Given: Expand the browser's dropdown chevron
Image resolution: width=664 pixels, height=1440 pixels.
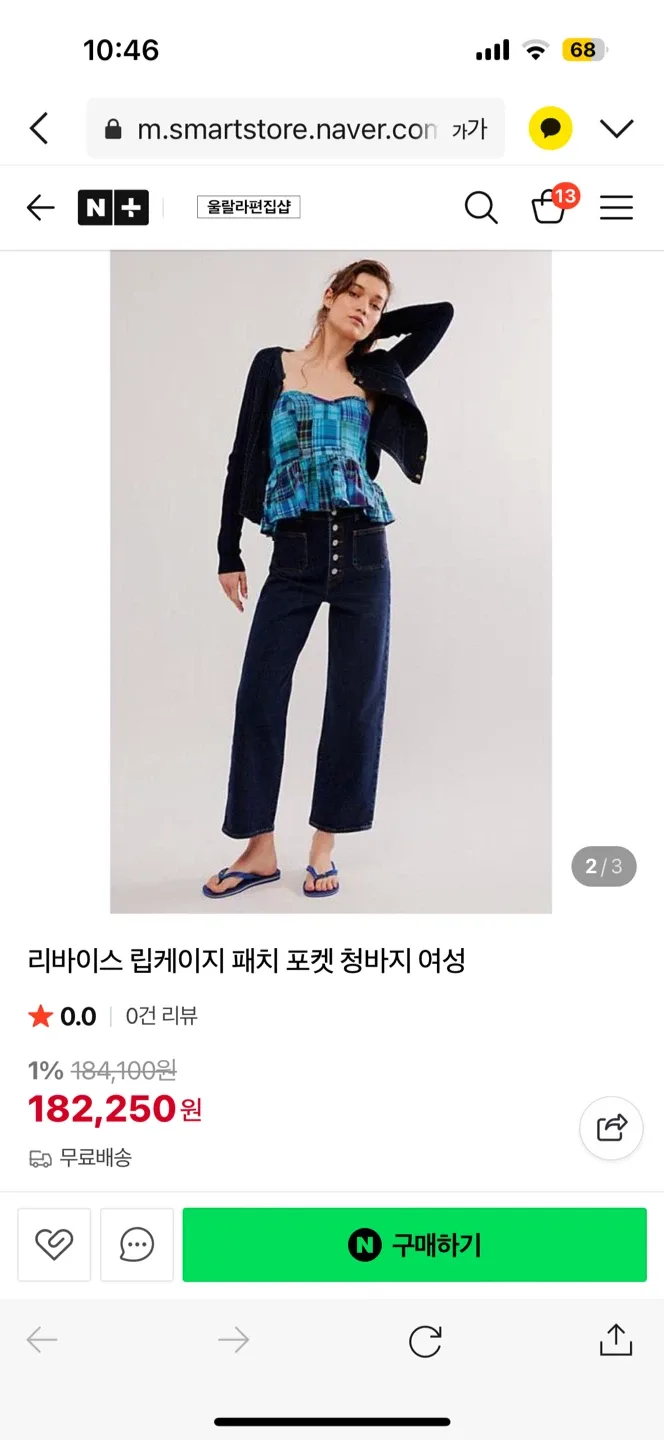Looking at the screenshot, I should tap(616, 128).
